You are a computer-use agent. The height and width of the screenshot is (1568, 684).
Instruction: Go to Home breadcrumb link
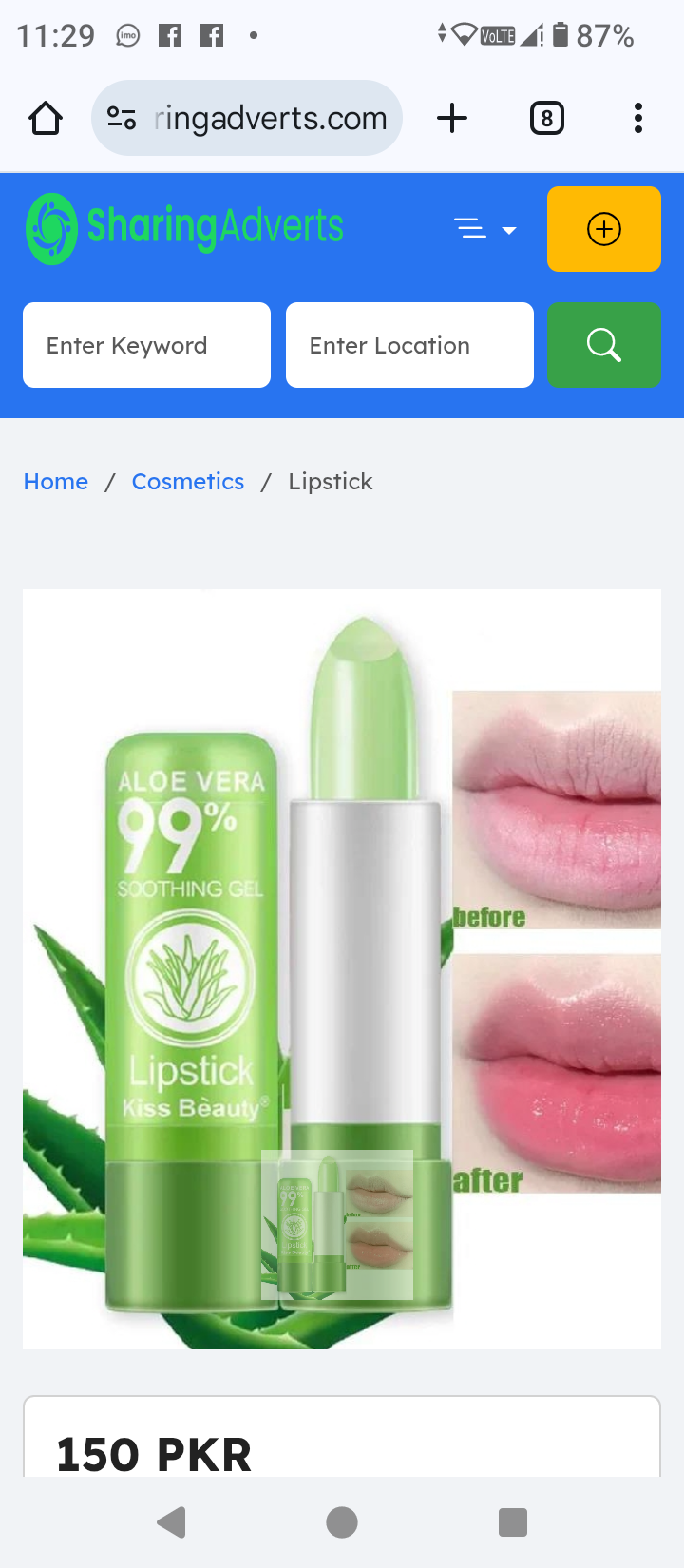click(x=56, y=482)
